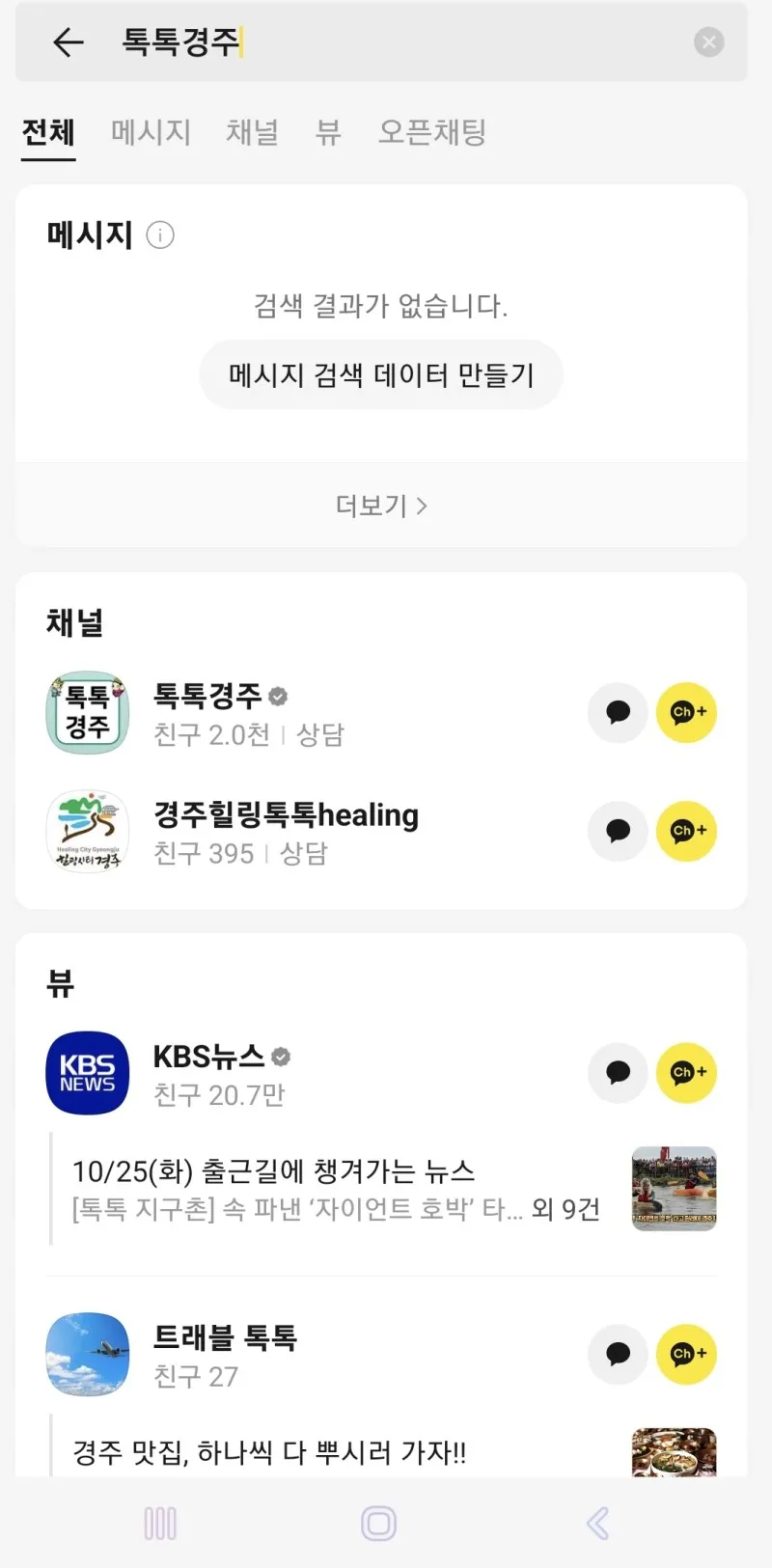Clear the search text 톡톡경주

[x=708, y=42]
